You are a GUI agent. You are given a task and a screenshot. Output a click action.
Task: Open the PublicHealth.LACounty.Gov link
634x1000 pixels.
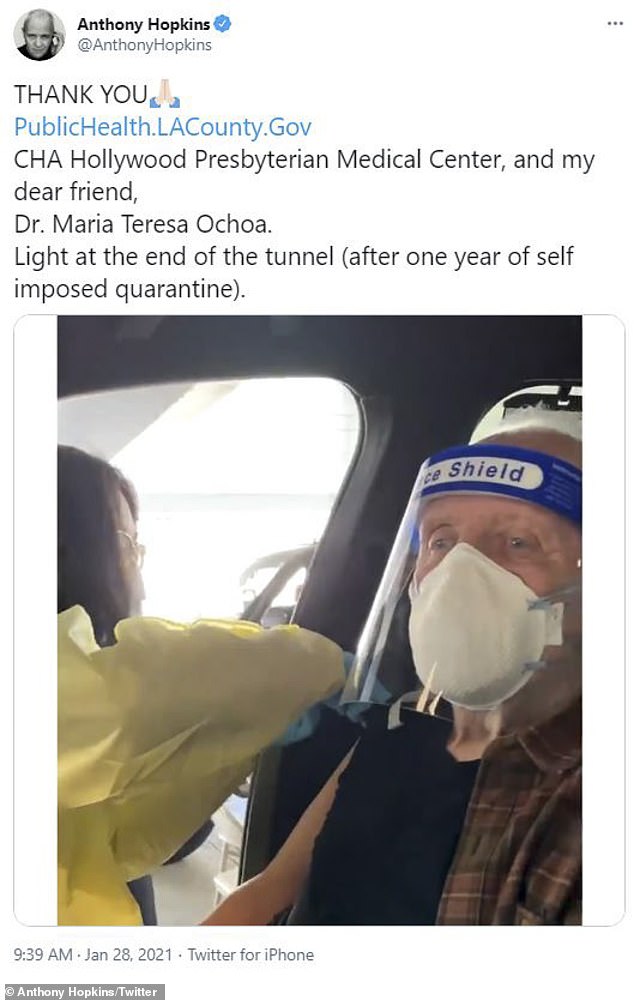click(x=163, y=127)
